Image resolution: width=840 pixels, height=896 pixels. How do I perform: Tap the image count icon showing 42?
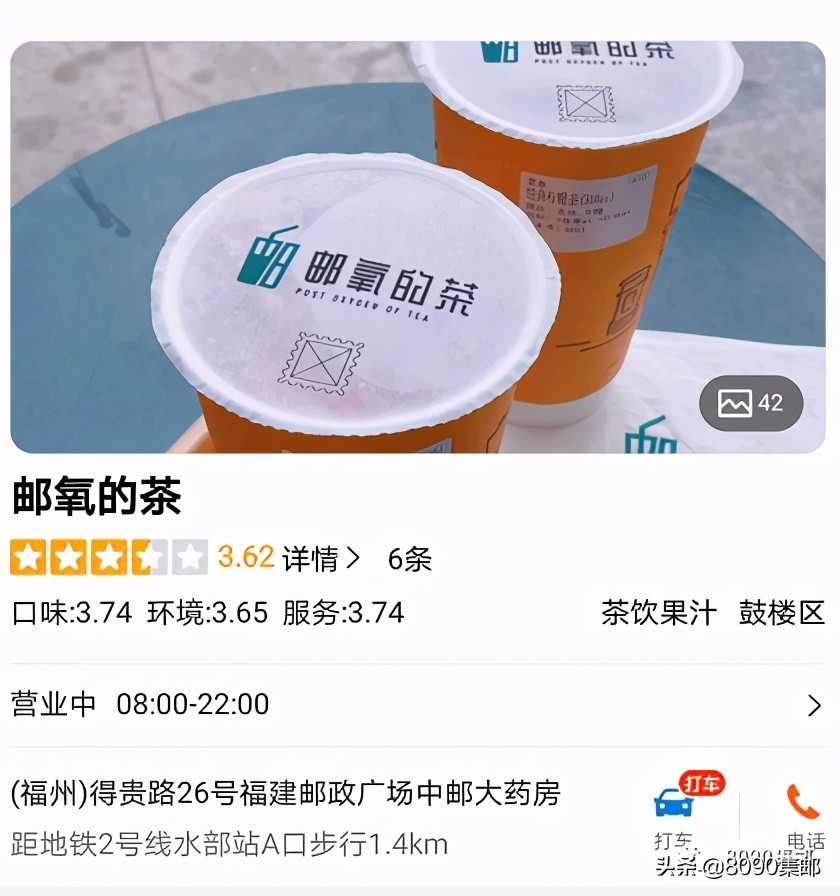[751, 403]
